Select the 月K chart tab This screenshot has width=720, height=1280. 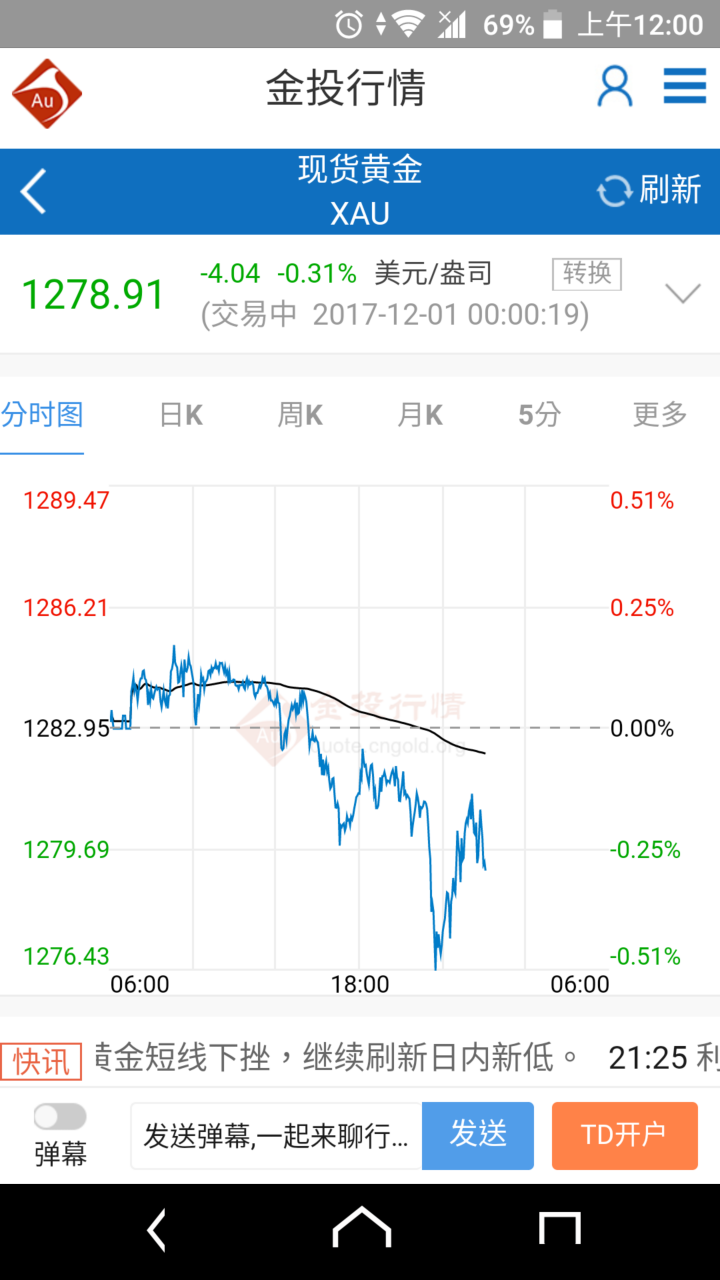click(x=420, y=415)
